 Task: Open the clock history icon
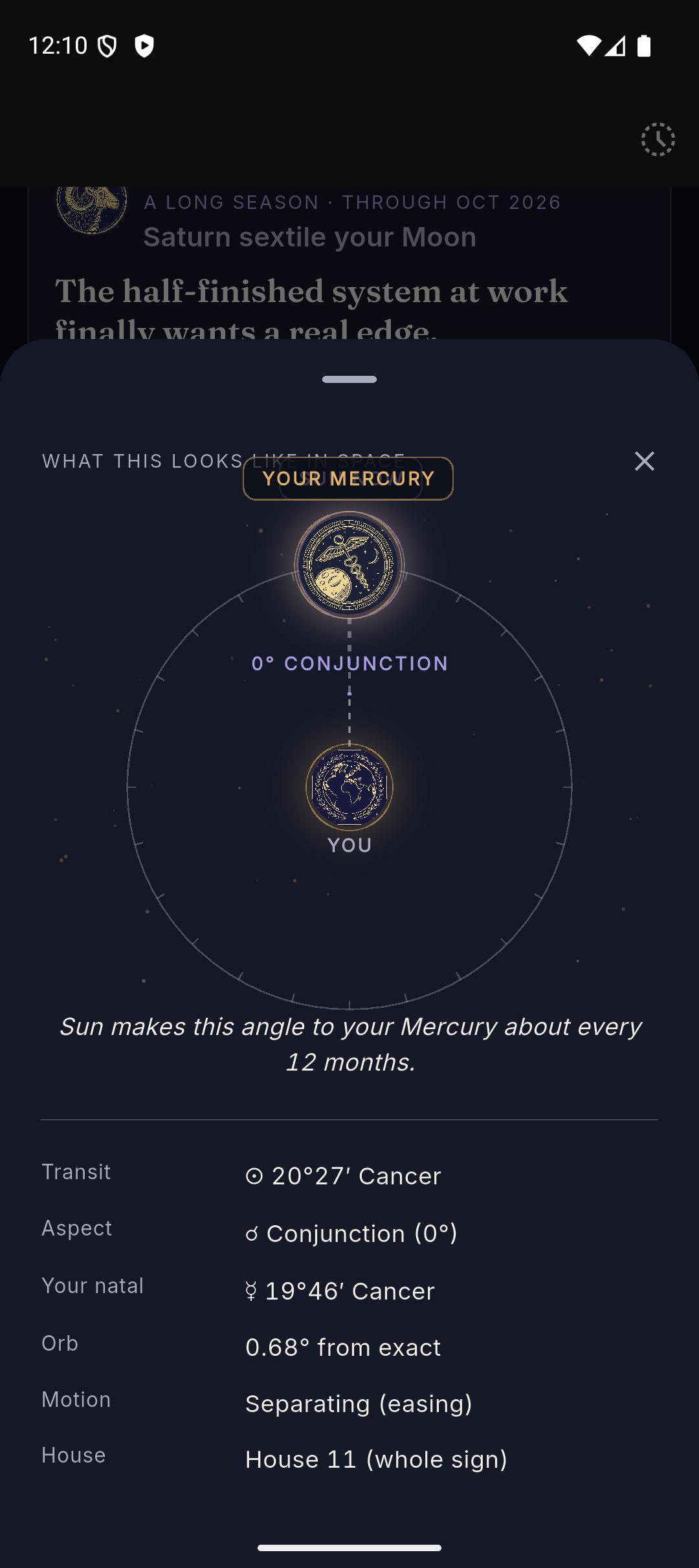(x=658, y=139)
